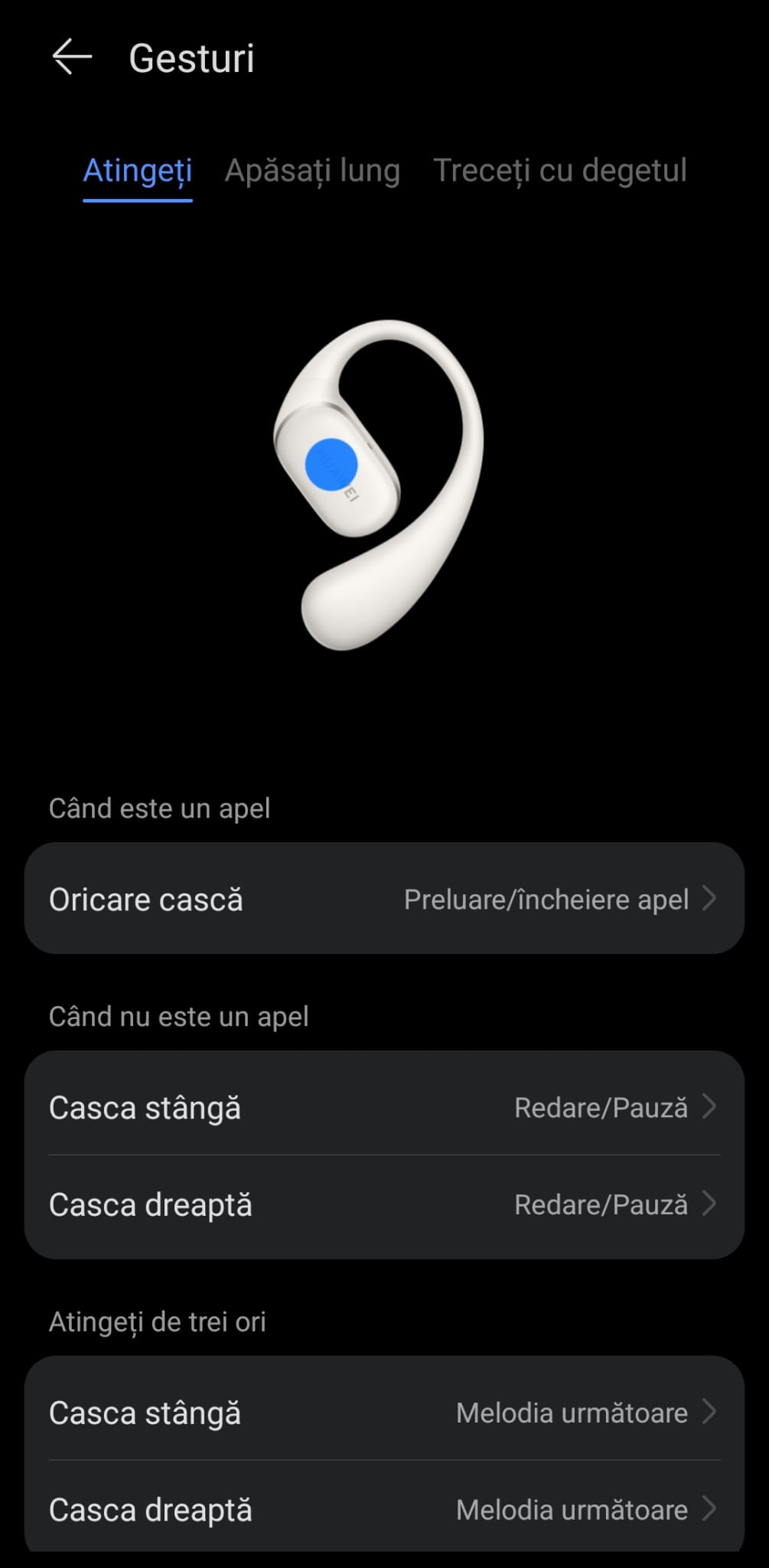Select the Atingeți tab
Image resolution: width=769 pixels, height=1568 pixels.
click(x=138, y=171)
